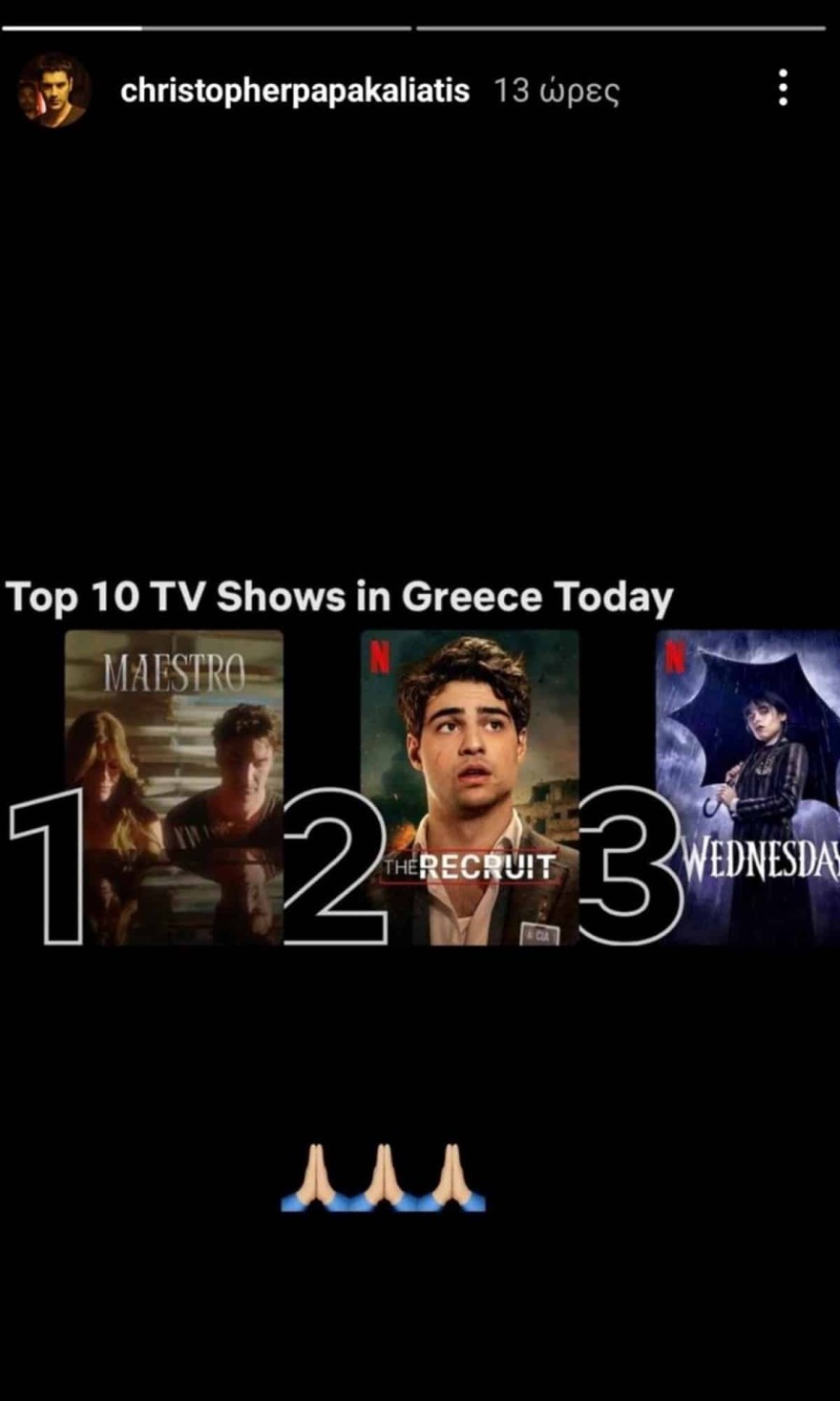Tap the christopherpapakaliatis username
The image size is (840, 1401).
pos(295,91)
